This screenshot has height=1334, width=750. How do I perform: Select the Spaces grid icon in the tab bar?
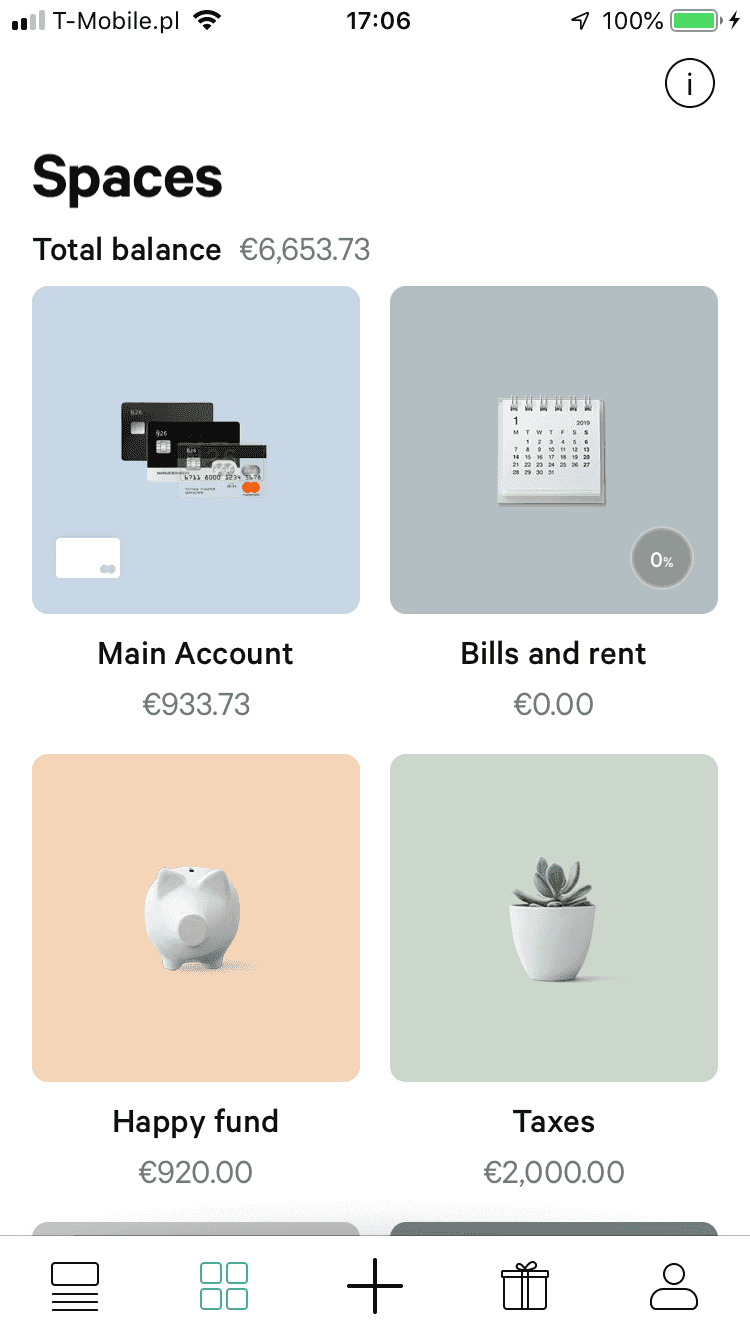[x=224, y=1287]
